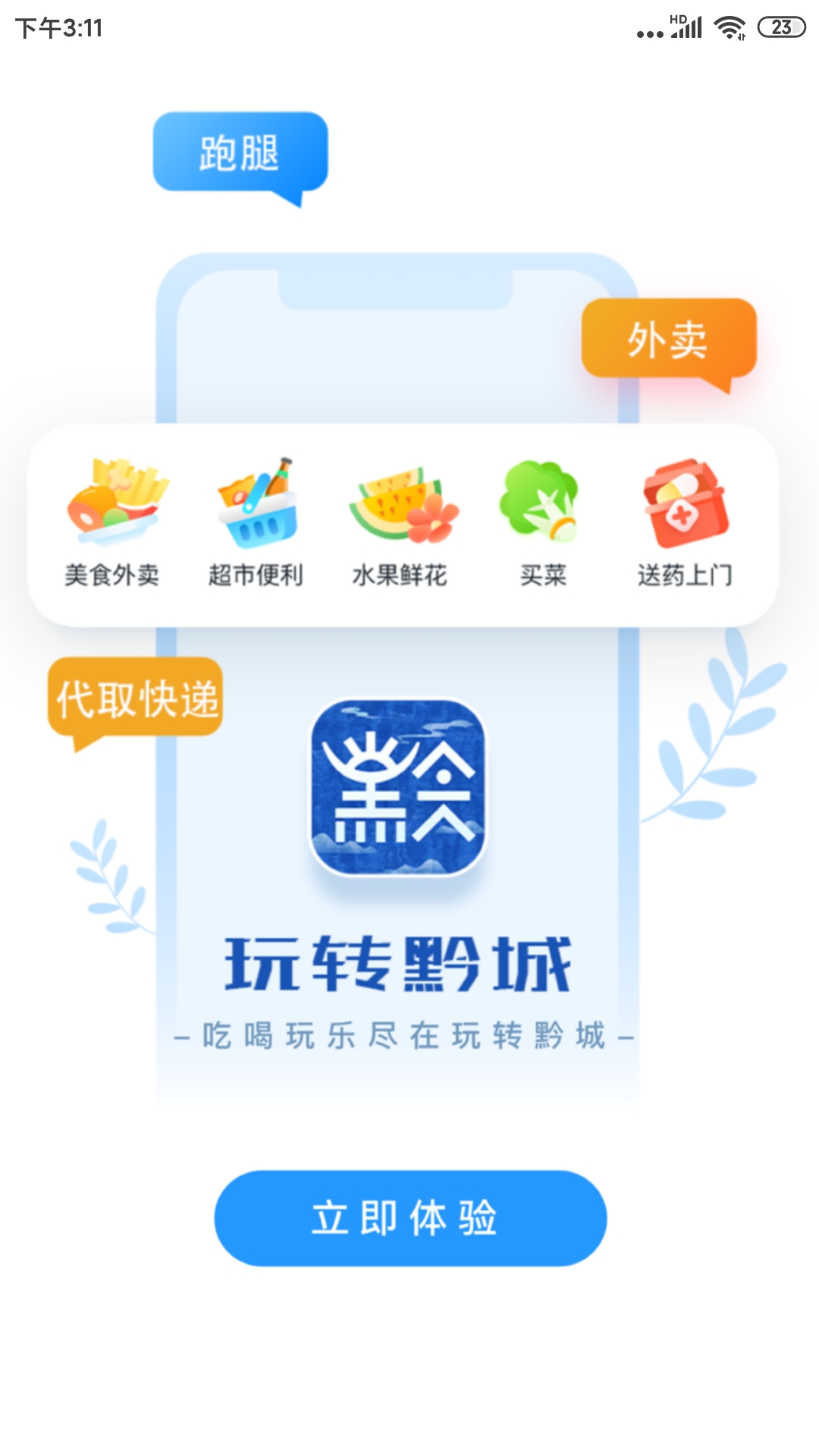This screenshot has height=1456, width=819.
Task: Tap the 立即体验 button
Action: pos(409,1218)
